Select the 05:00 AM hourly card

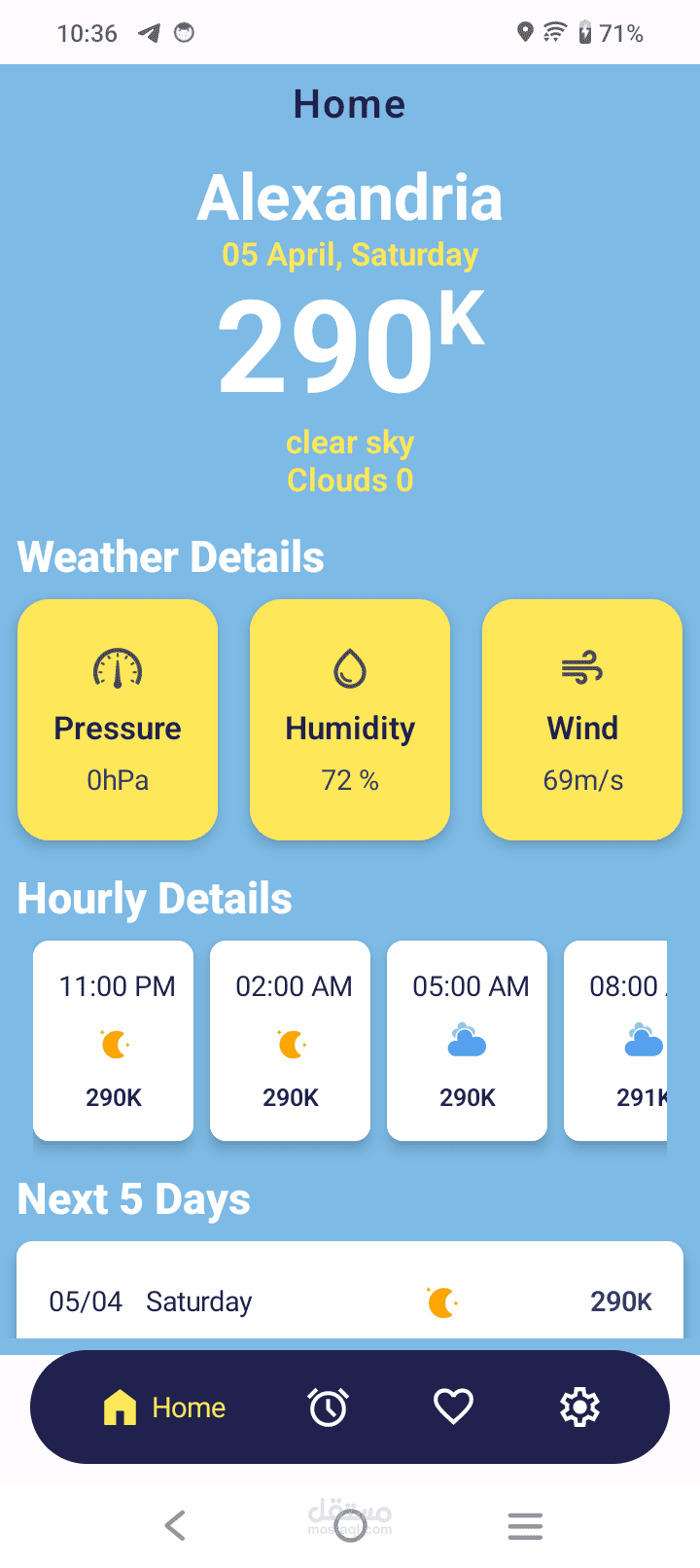click(468, 1040)
